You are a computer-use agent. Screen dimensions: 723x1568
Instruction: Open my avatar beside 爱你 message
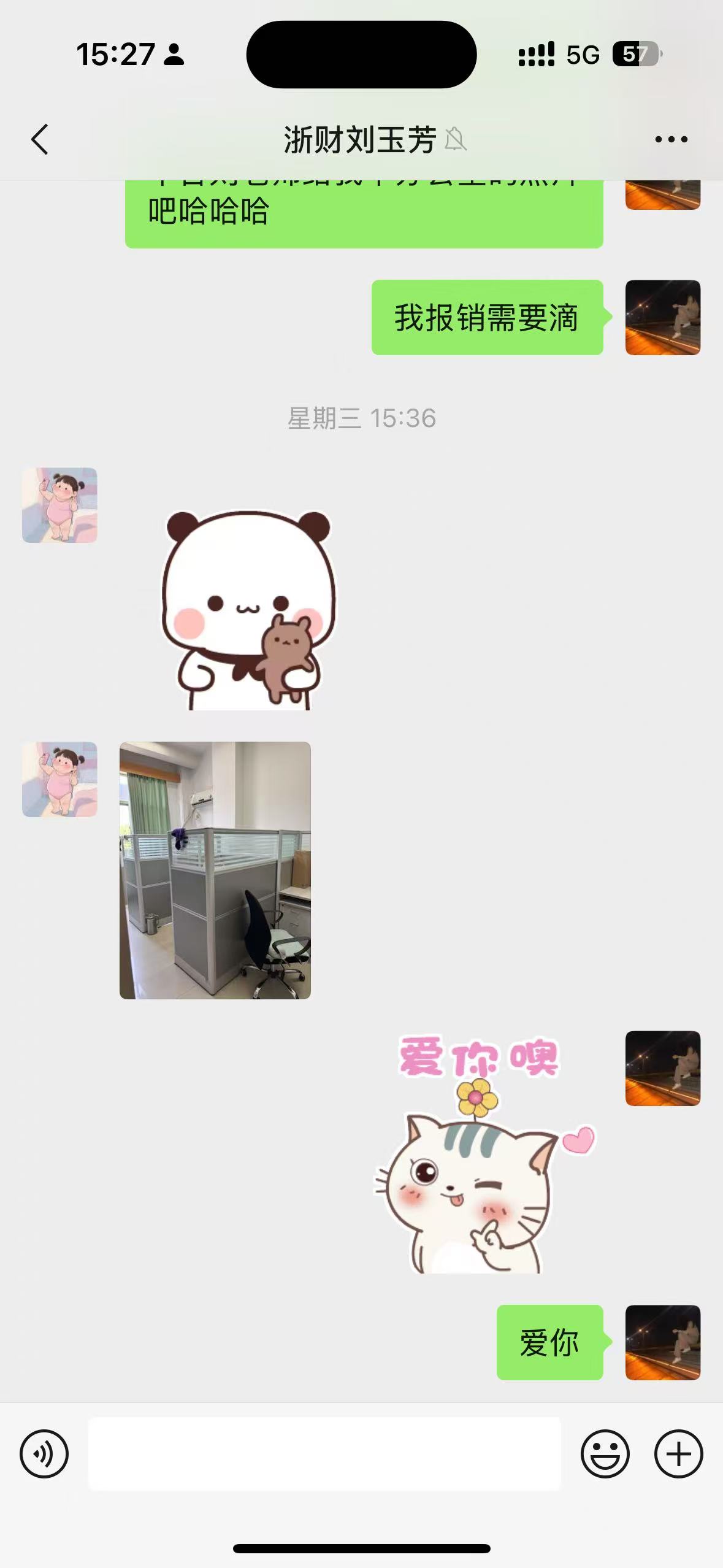pyautogui.click(x=662, y=1342)
